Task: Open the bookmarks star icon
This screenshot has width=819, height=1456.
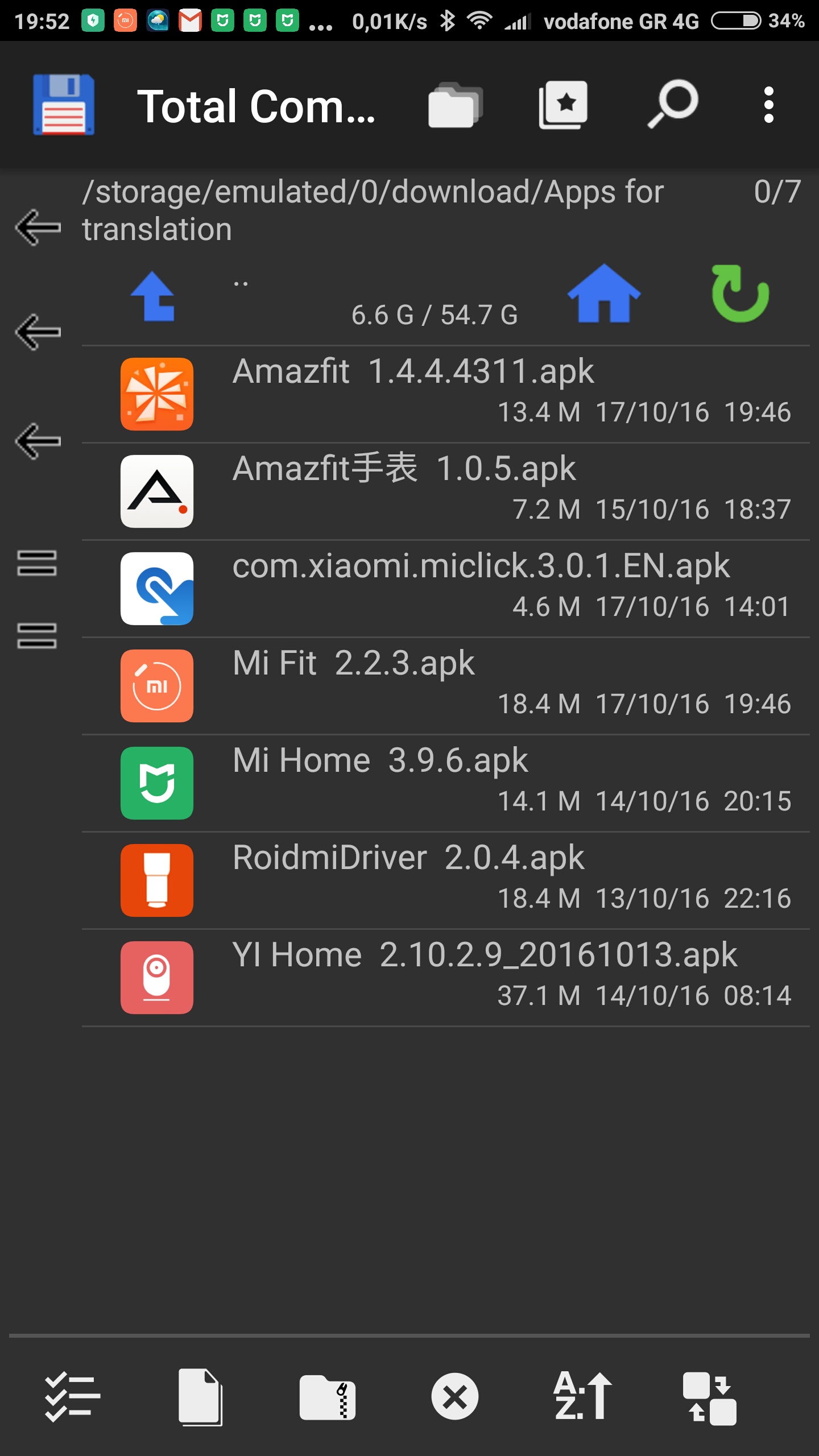Action: [x=563, y=105]
